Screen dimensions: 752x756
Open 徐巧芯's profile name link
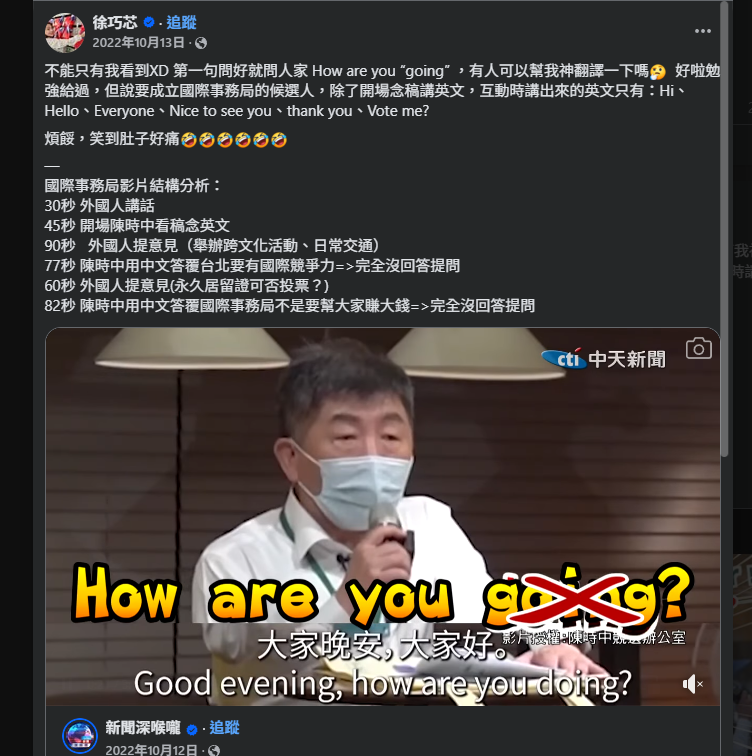click(115, 22)
